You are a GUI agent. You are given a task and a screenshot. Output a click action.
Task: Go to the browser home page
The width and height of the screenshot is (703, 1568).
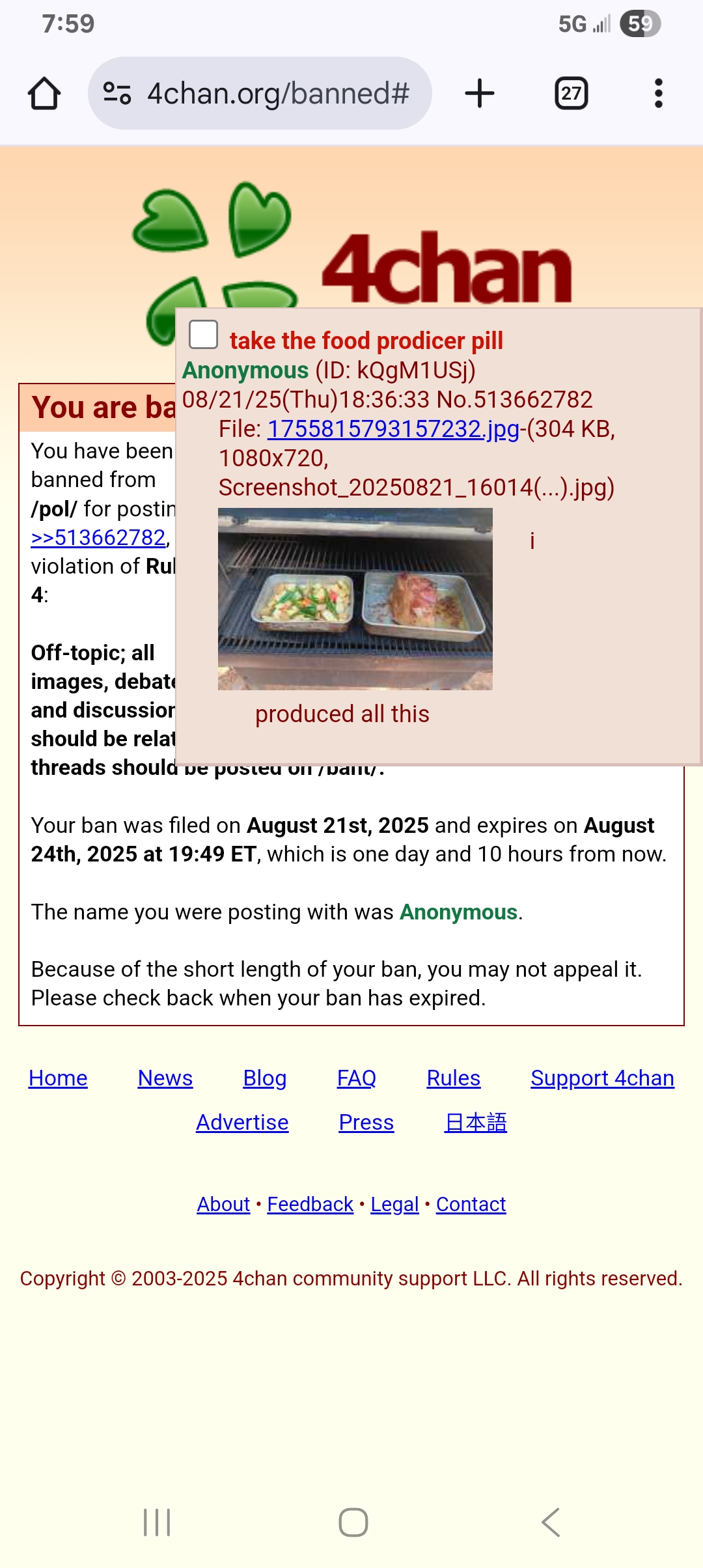(44, 94)
